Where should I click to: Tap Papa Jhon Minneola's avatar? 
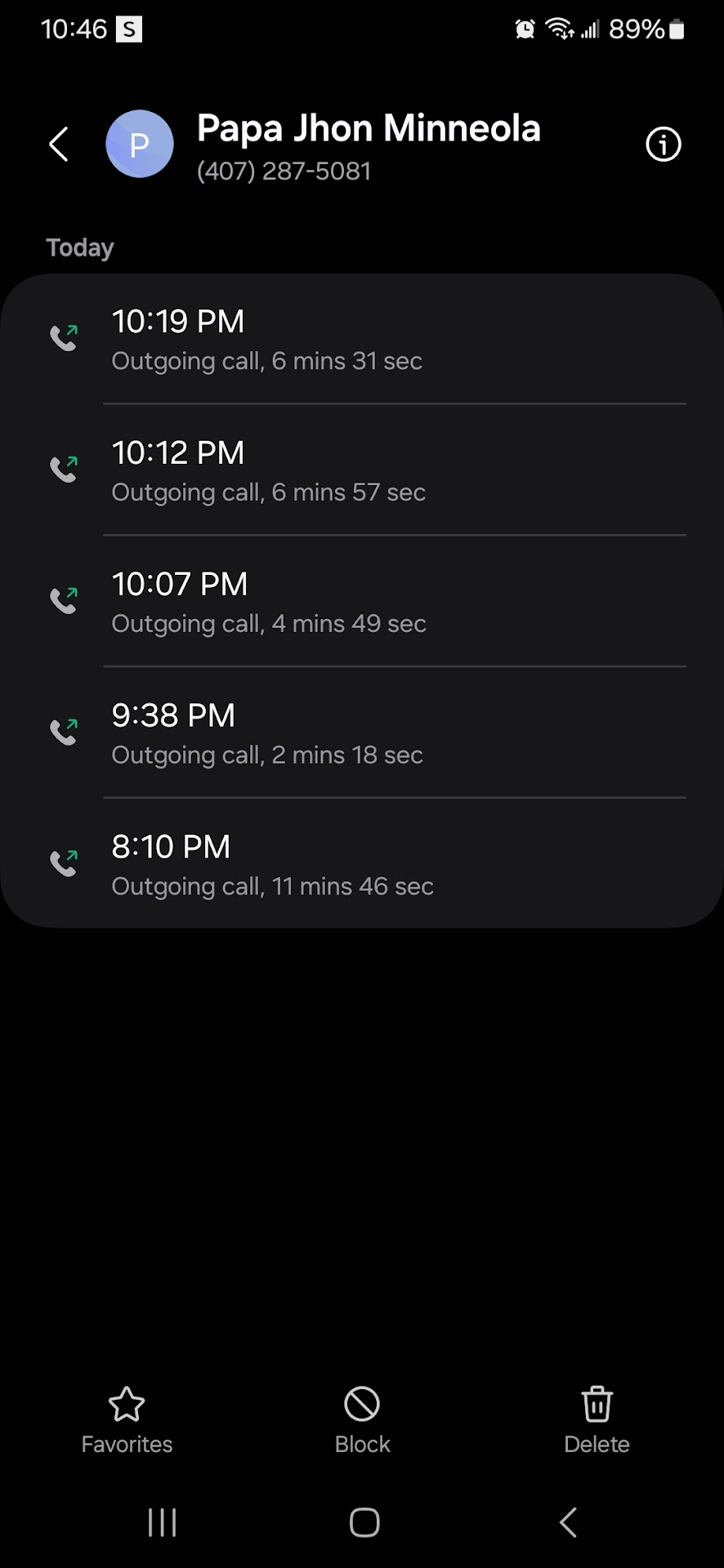[140, 145]
